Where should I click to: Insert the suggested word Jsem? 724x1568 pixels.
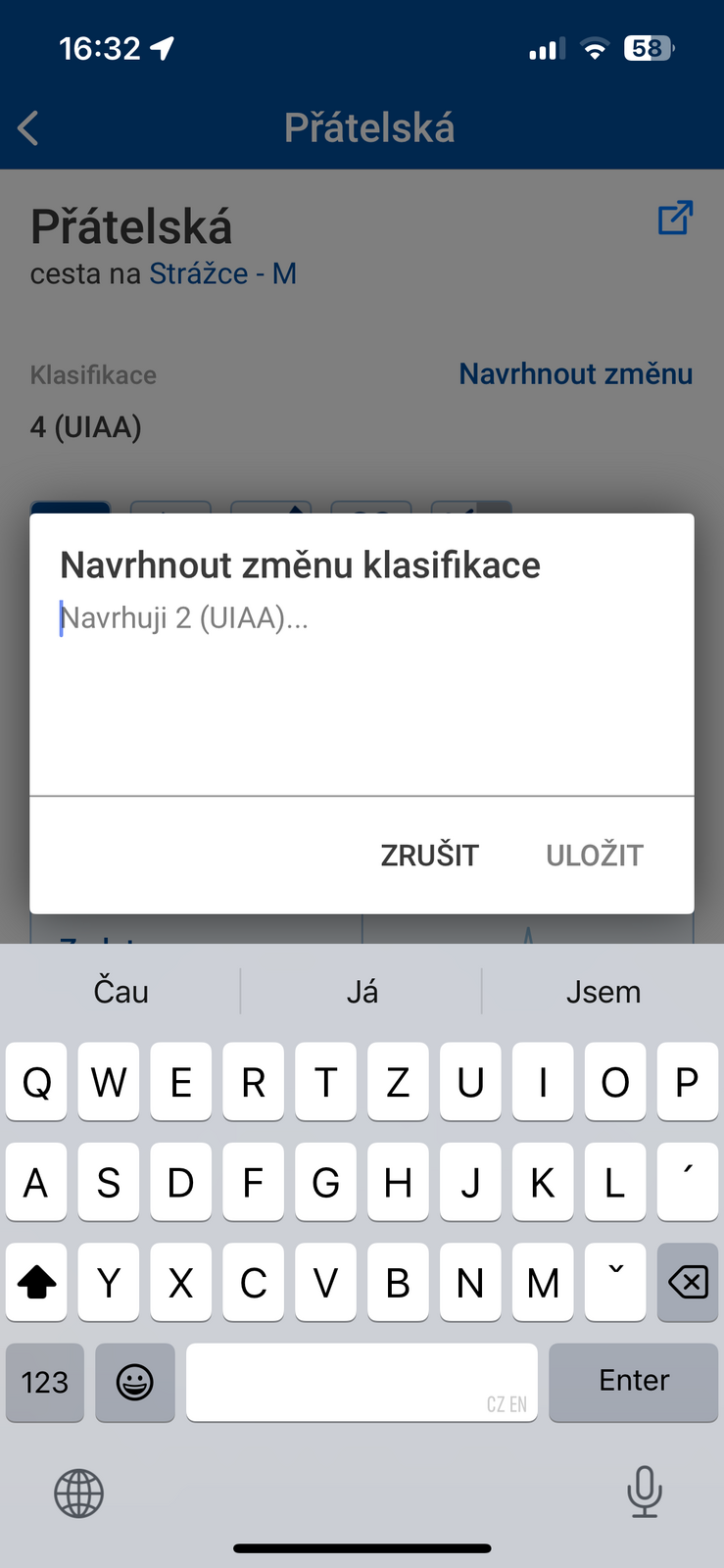click(603, 992)
